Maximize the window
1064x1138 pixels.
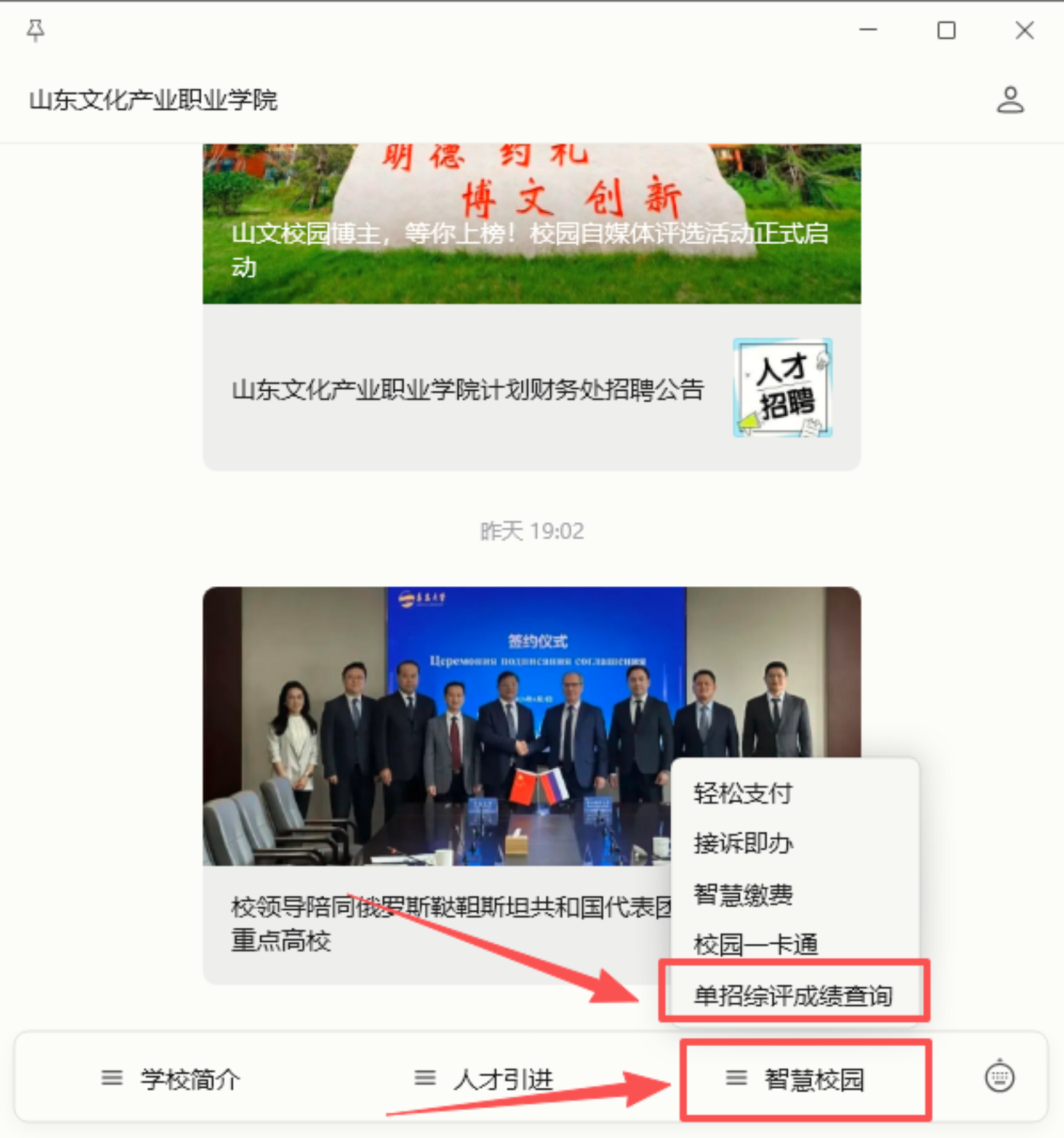coord(946,30)
